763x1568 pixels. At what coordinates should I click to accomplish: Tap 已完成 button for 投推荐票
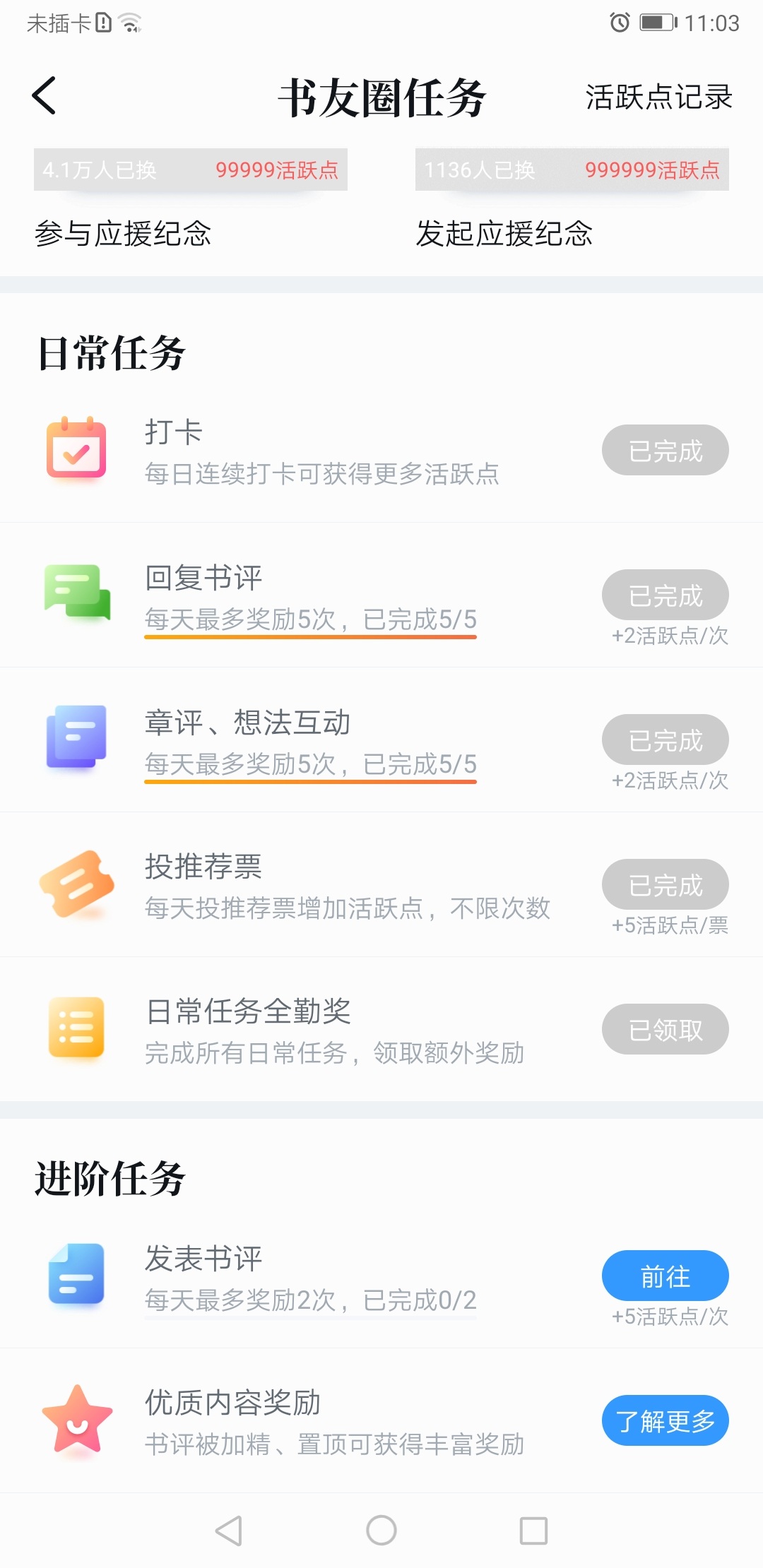coord(665,885)
